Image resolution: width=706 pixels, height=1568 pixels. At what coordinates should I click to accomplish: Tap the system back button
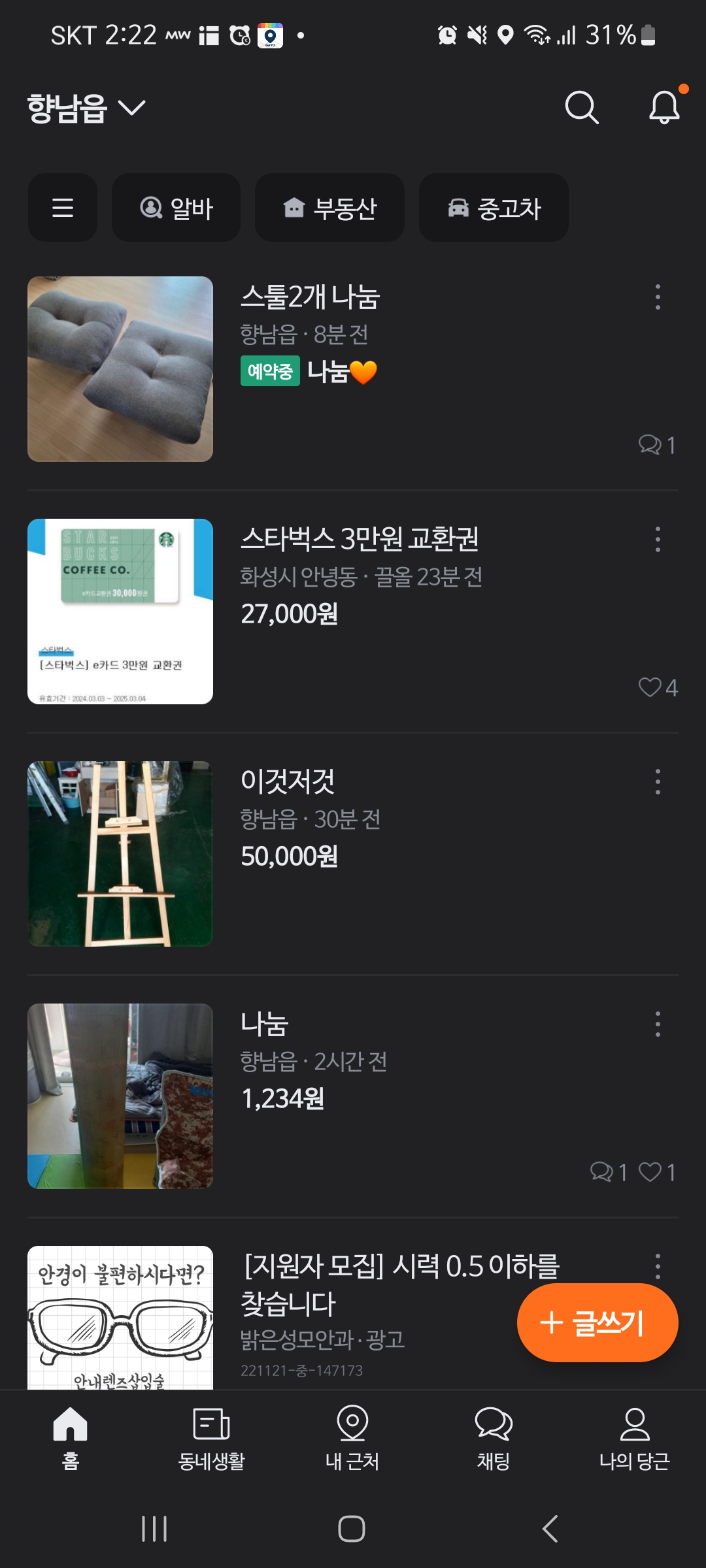tap(550, 1529)
